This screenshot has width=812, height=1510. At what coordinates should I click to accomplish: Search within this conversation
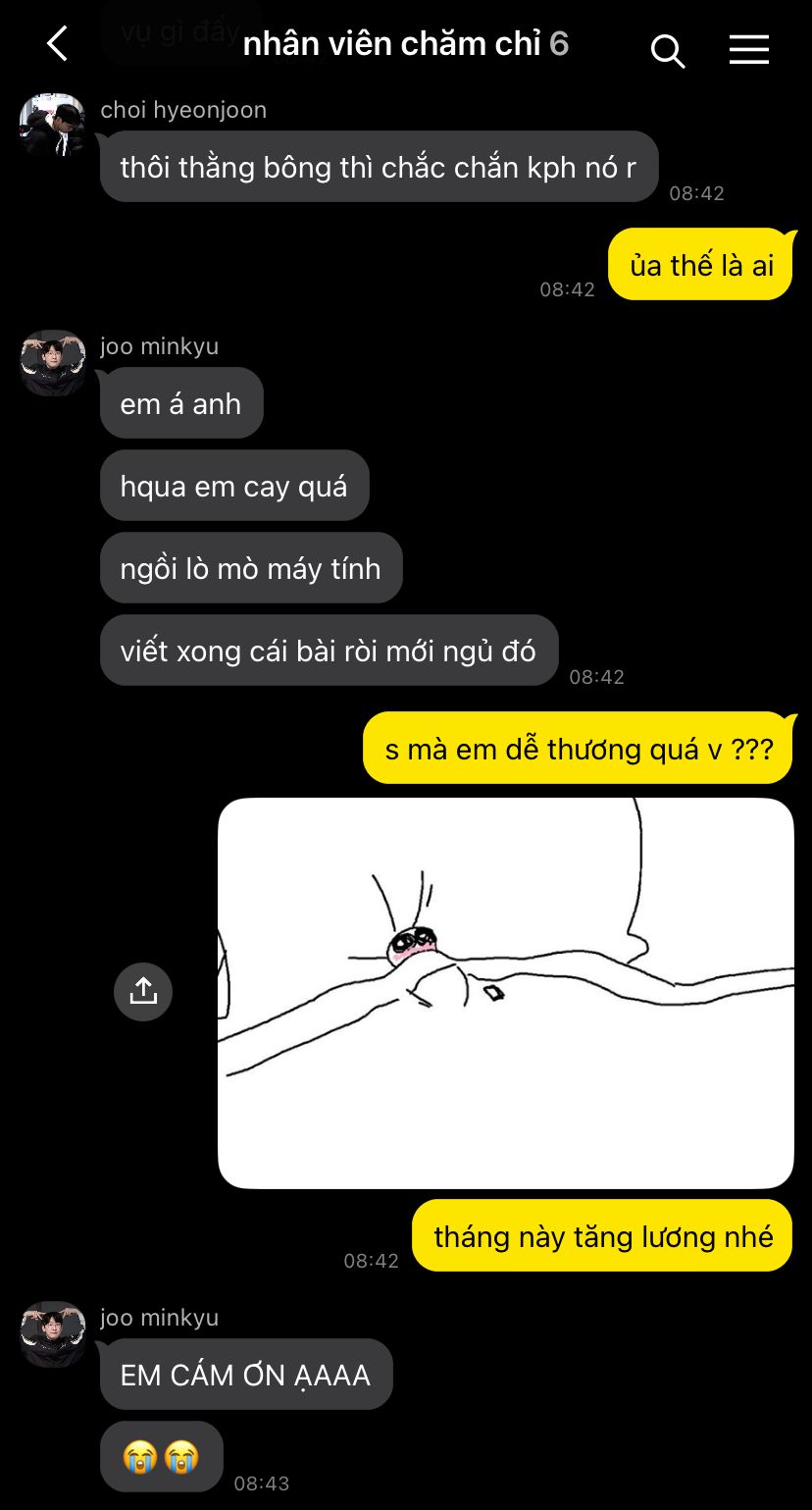tap(667, 50)
